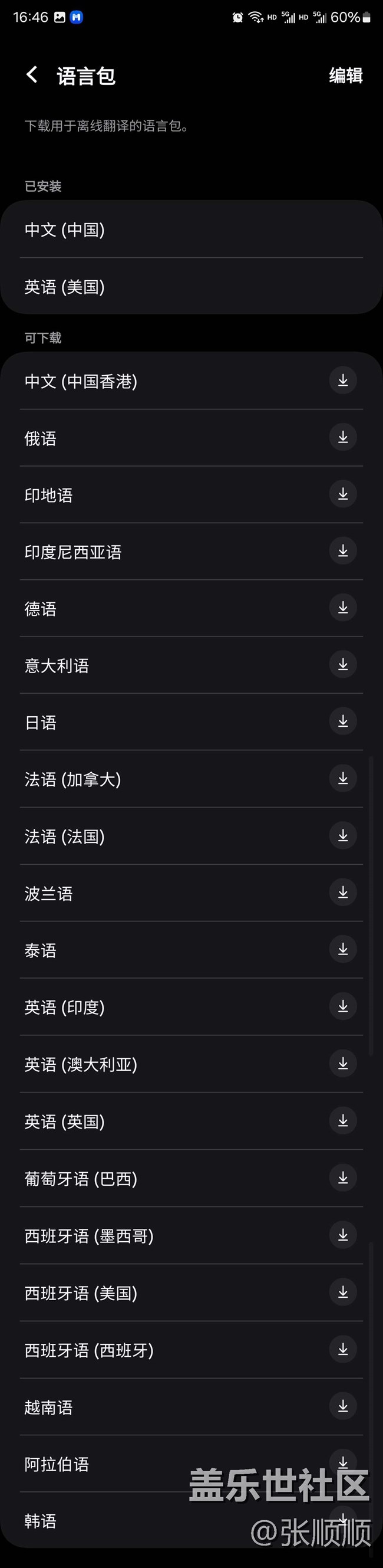Viewport: 383px width, 1568px height.
Task: Tap the 编辑 button
Action: [345, 76]
